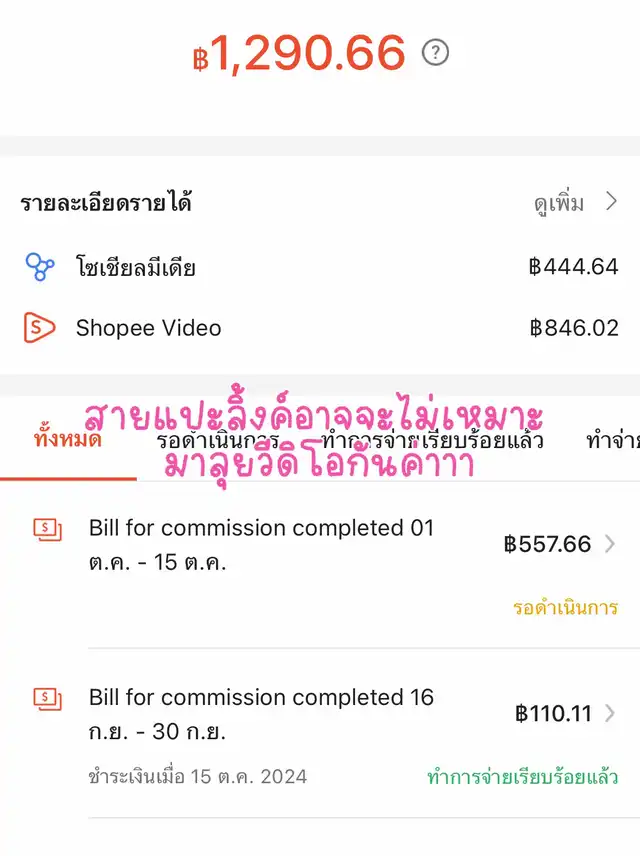The image size is (640, 856).
Task: Select the ทำการจ่ายเรียบร้อยแล้ว tab
Action: tap(432, 441)
